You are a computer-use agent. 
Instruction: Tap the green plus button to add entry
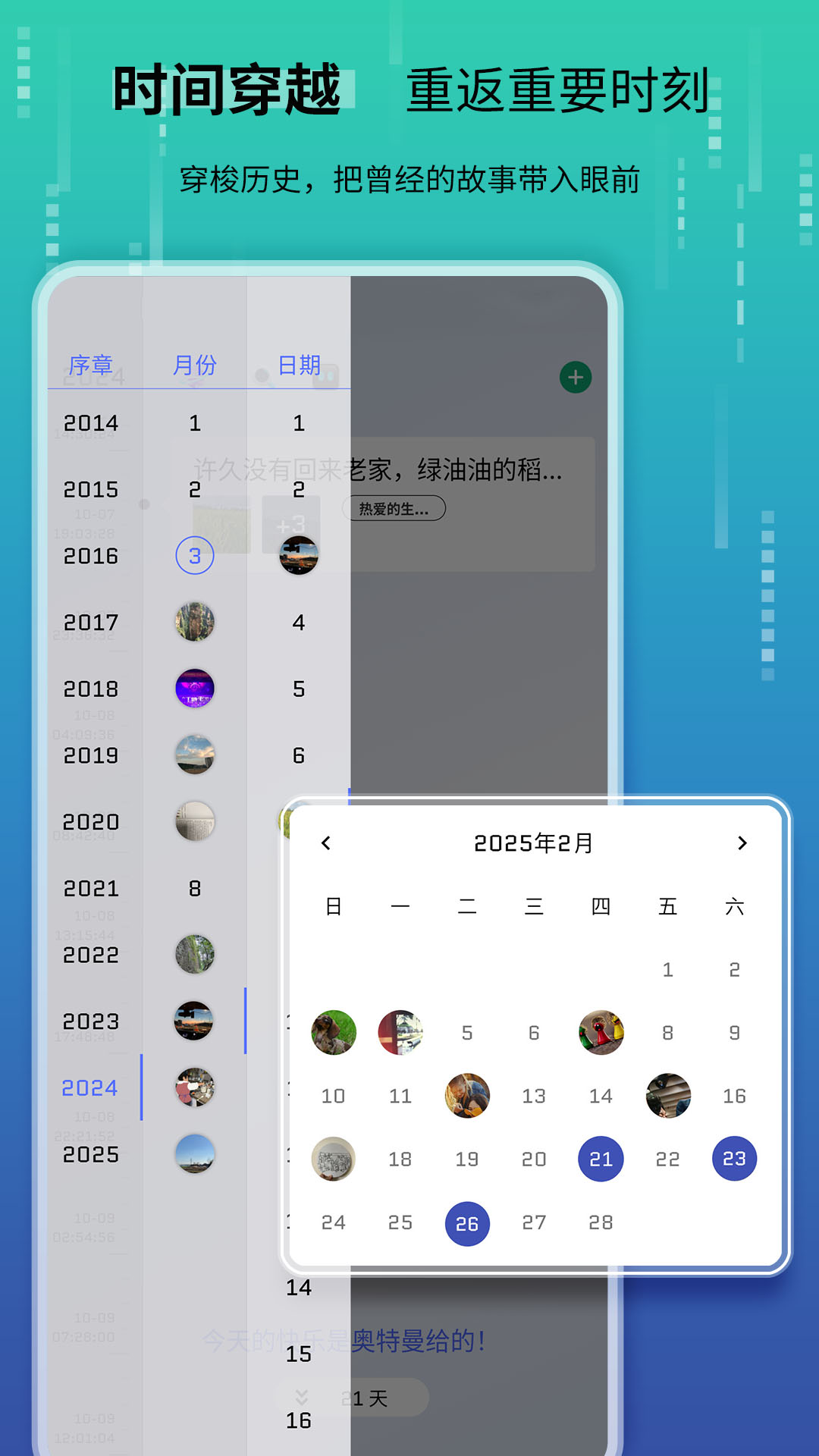point(576,377)
